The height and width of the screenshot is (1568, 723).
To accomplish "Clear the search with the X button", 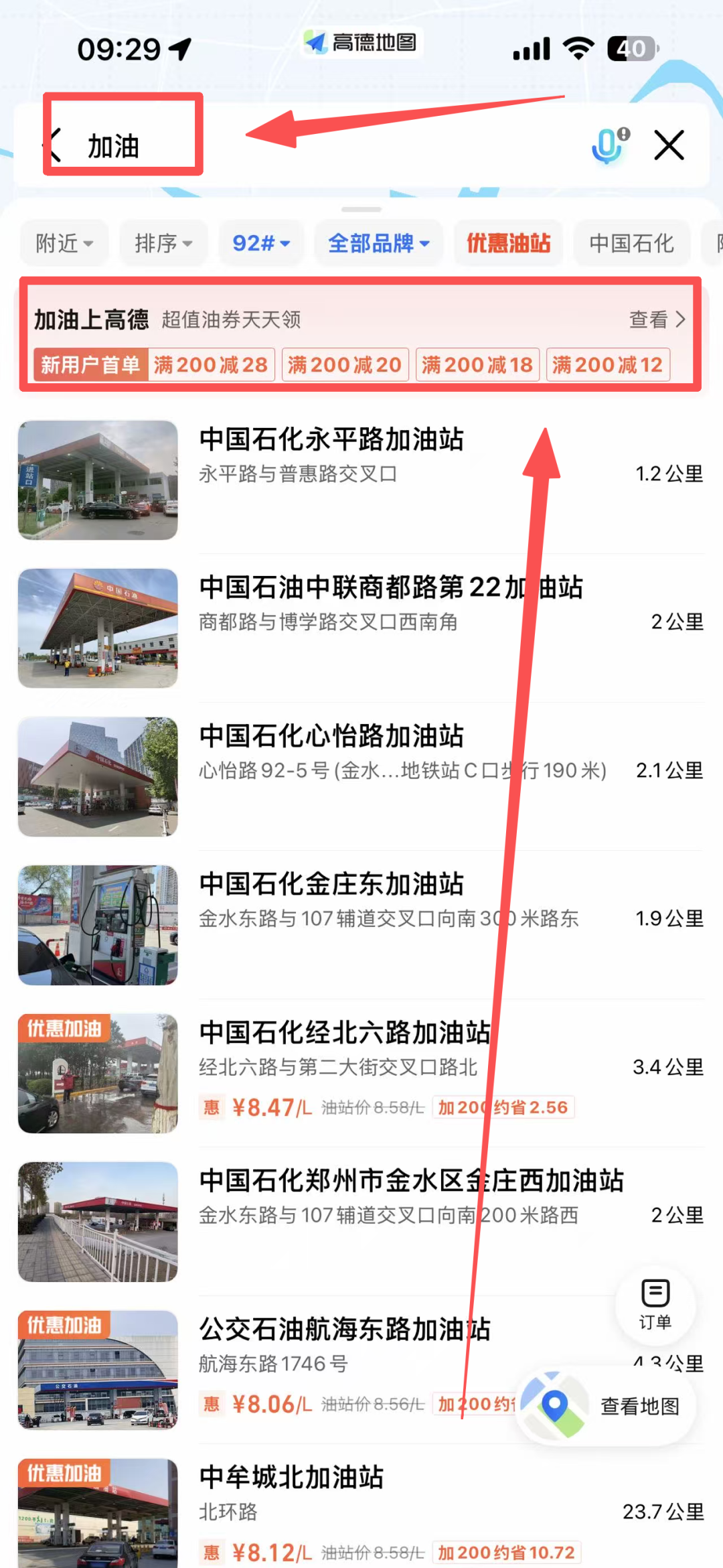I will coord(669,145).
